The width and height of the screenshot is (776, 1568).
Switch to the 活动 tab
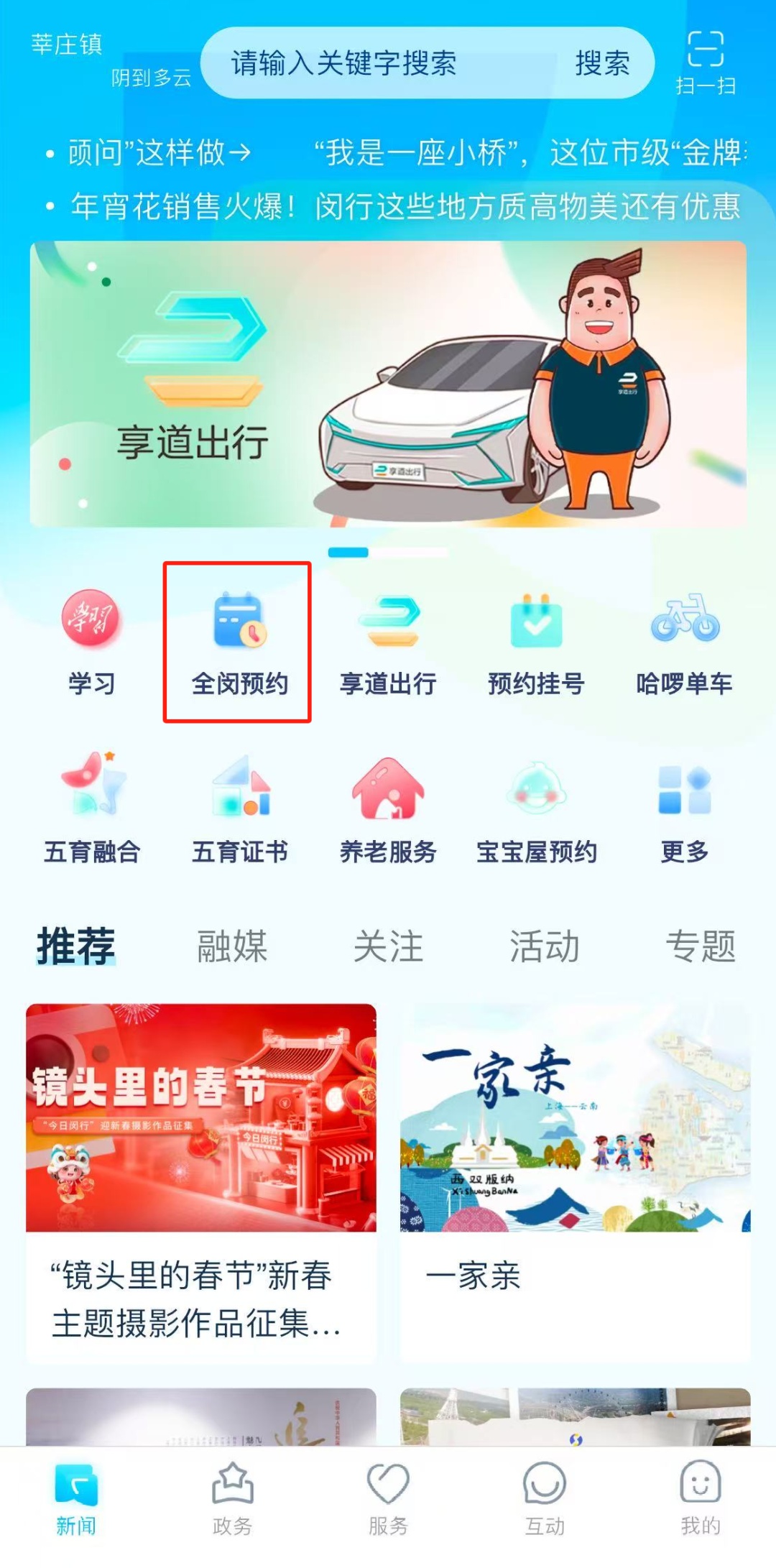544,946
